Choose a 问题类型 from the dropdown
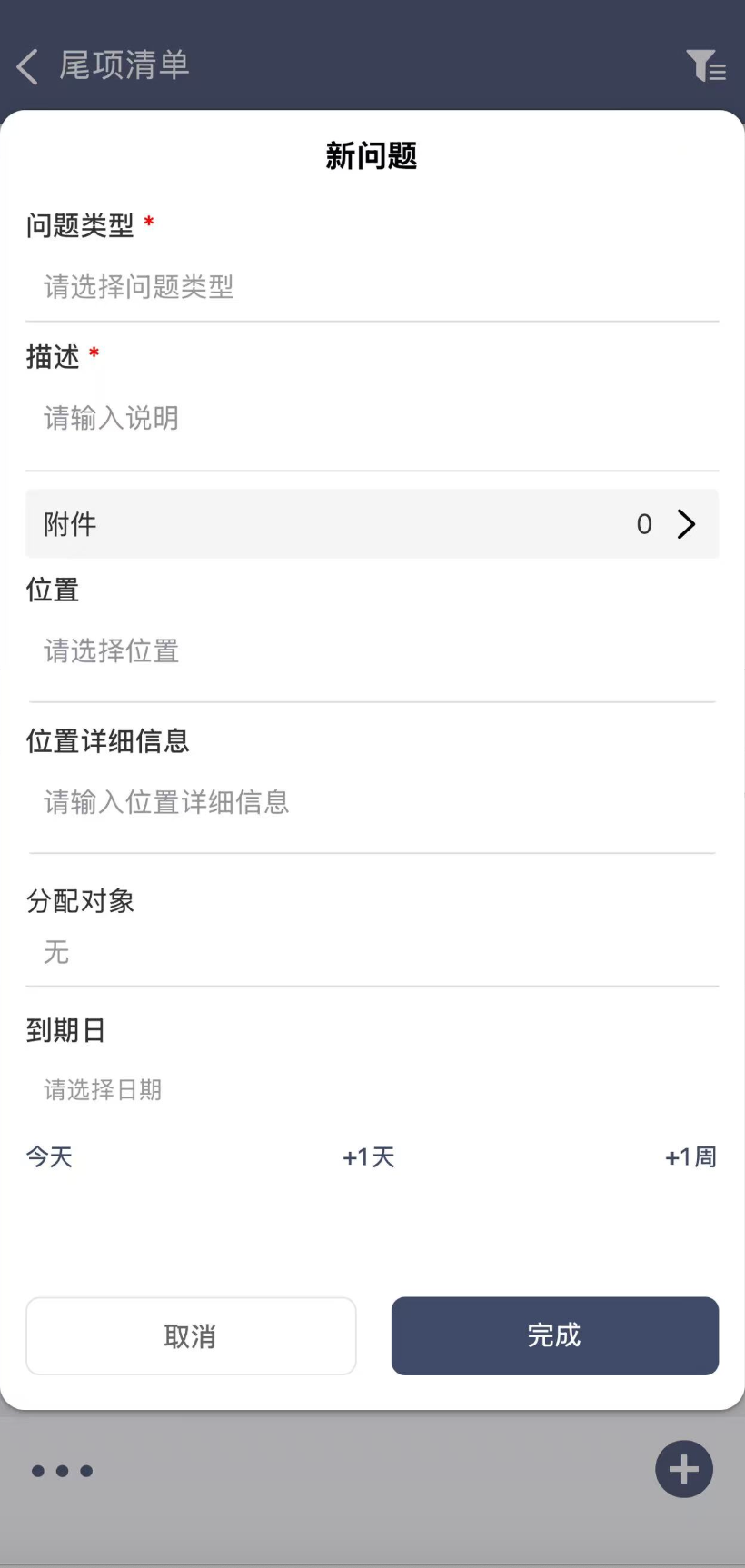The width and height of the screenshot is (745, 1568). tap(371, 287)
